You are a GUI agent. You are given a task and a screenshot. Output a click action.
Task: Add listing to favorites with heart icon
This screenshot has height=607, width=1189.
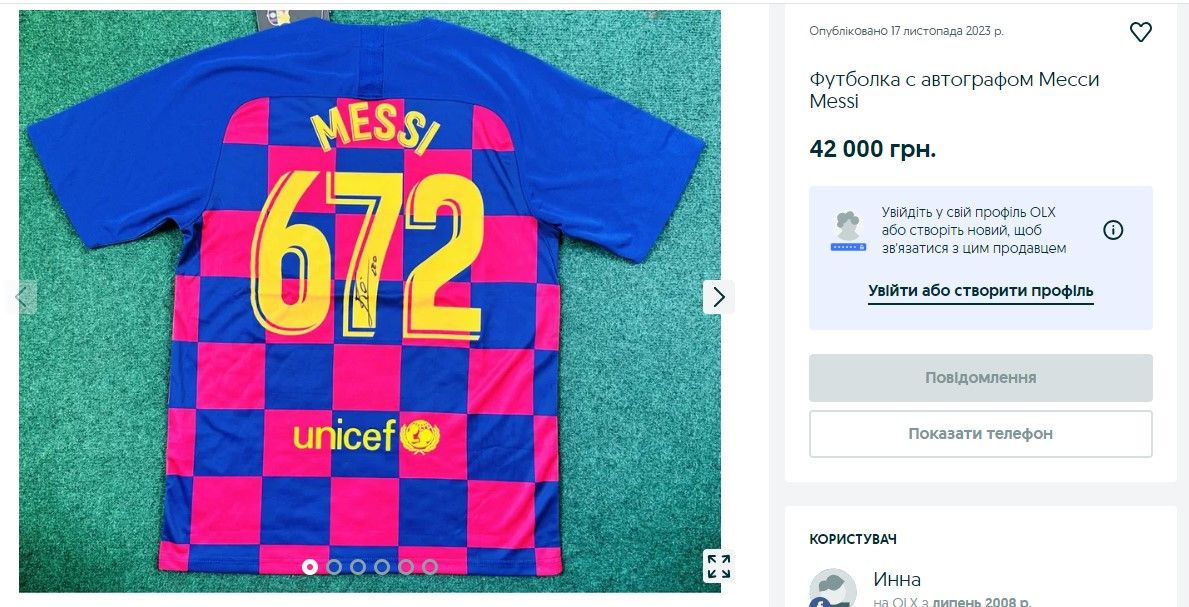click(1140, 32)
